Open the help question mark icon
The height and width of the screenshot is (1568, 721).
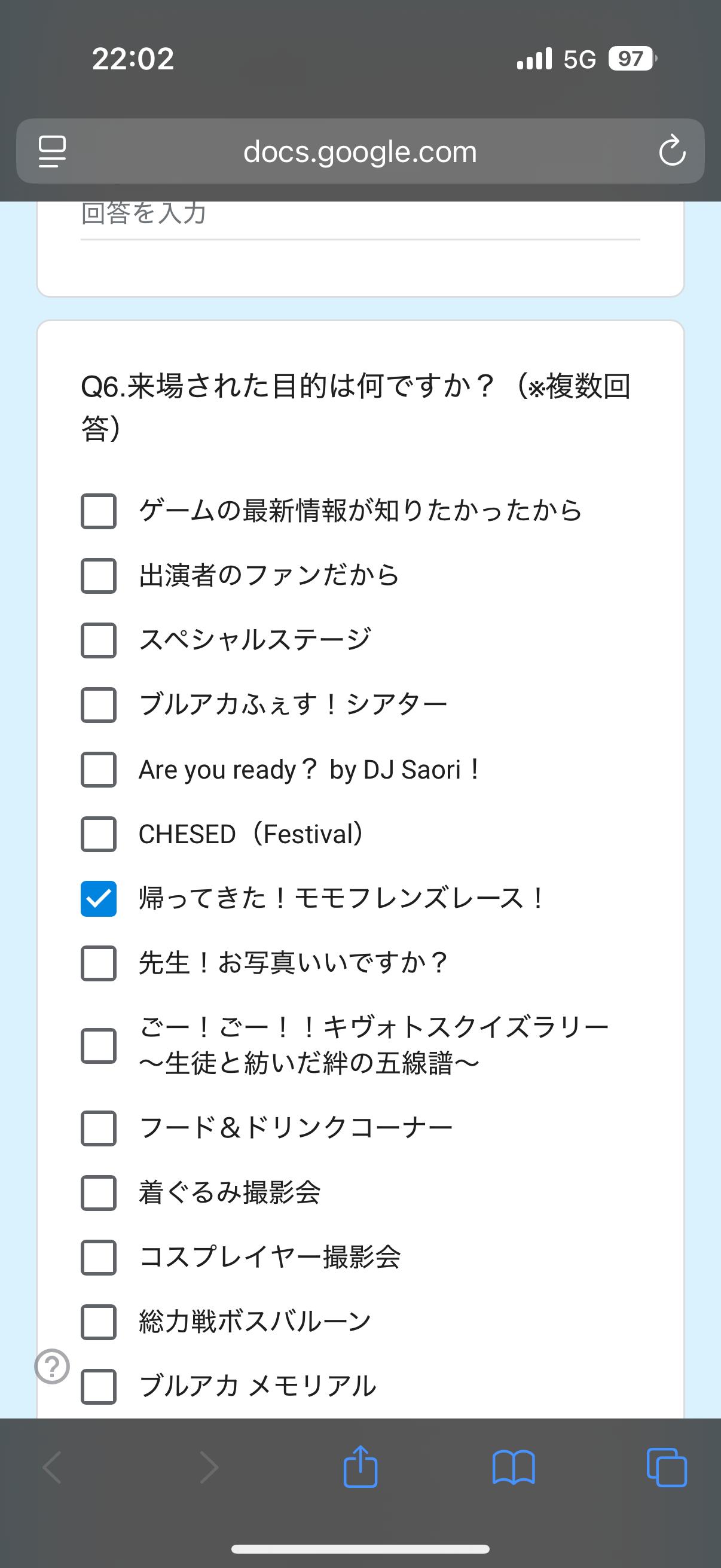53,1366
